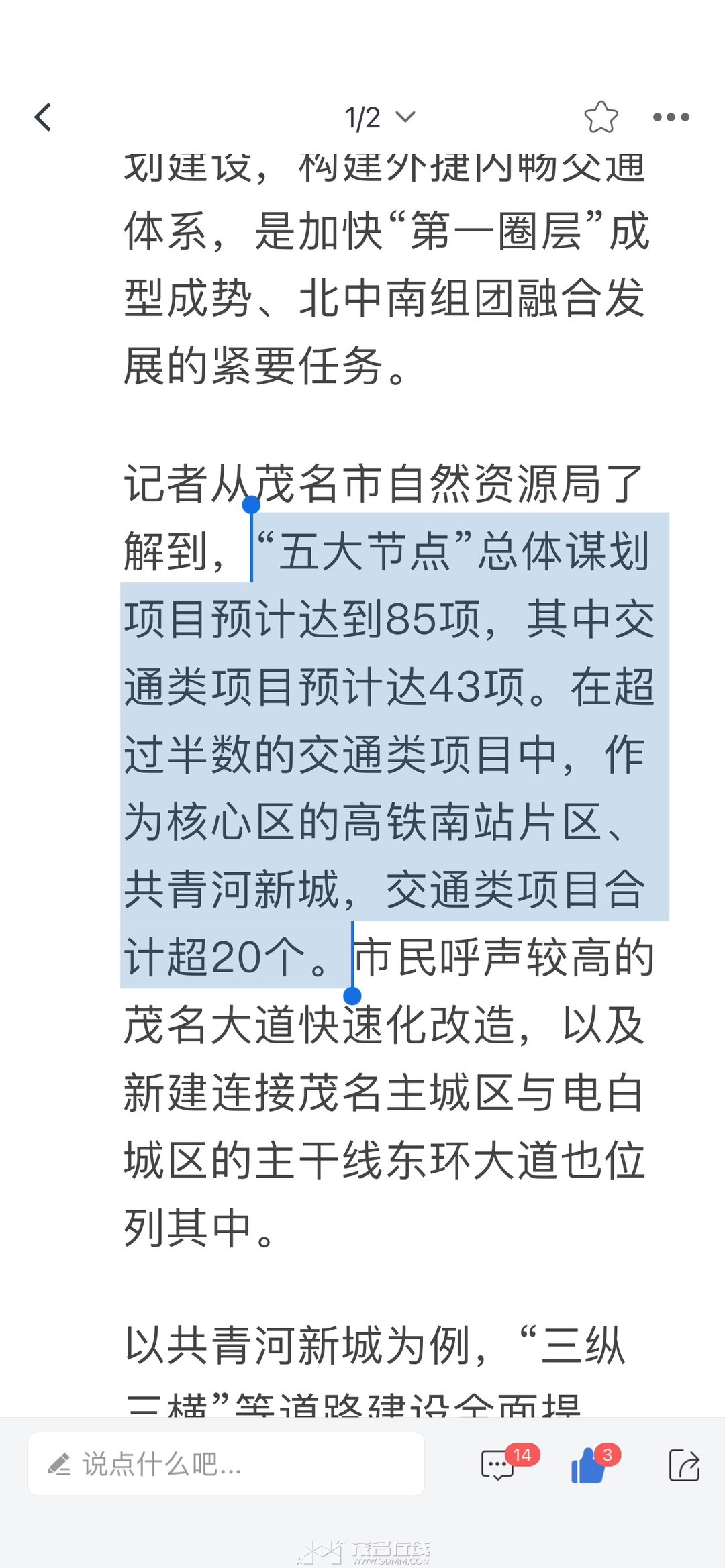725x1568 pixels.
Task: Share the article with the share icon
Action: [x=684, y=1465]
